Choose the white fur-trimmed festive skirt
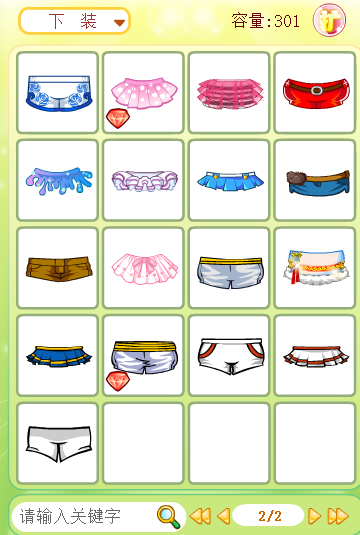The image size is (360, 535). point(315,268)
